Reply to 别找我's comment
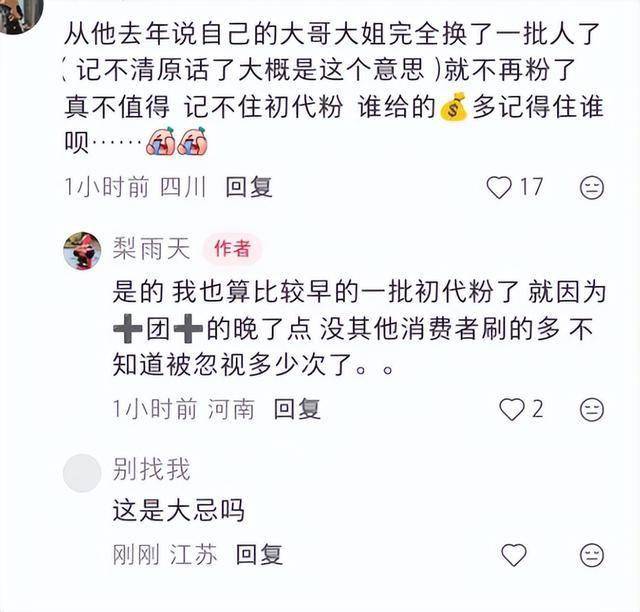This screenshot has height=612, width=640. tap(259, 555)
